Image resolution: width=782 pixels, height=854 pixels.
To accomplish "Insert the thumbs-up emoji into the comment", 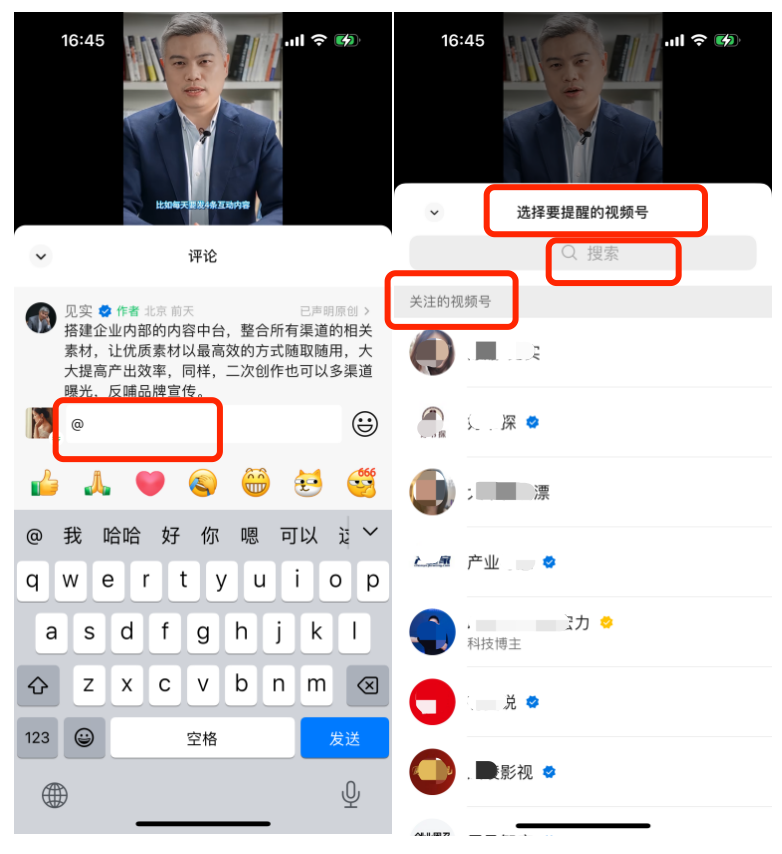I will coord(44,484).
